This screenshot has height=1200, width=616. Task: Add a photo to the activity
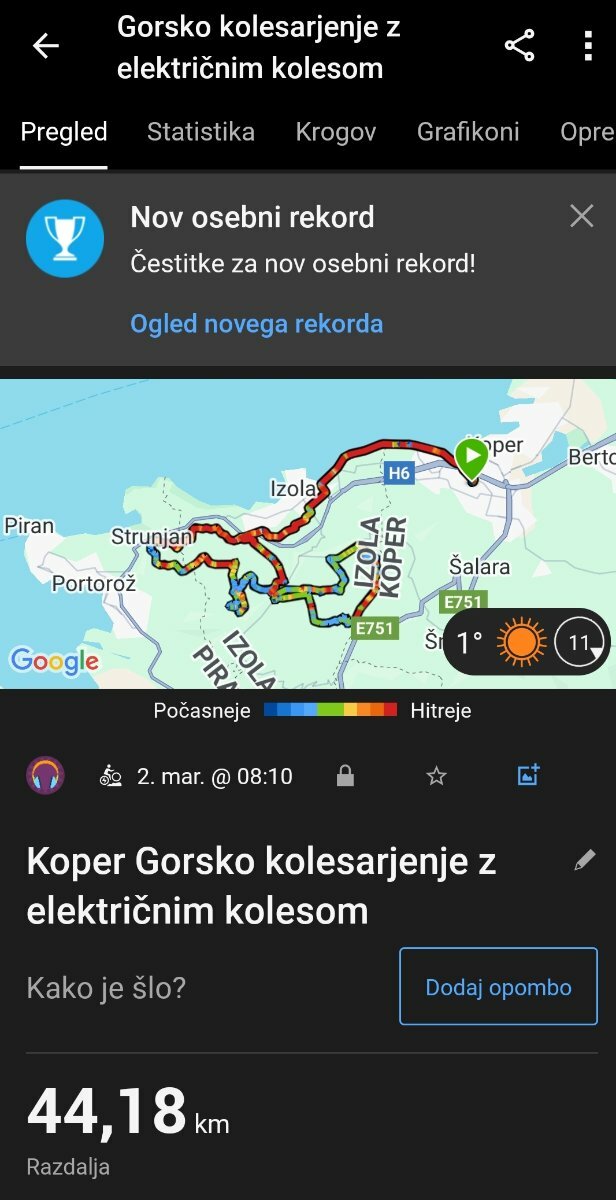(x=528, y=775)
